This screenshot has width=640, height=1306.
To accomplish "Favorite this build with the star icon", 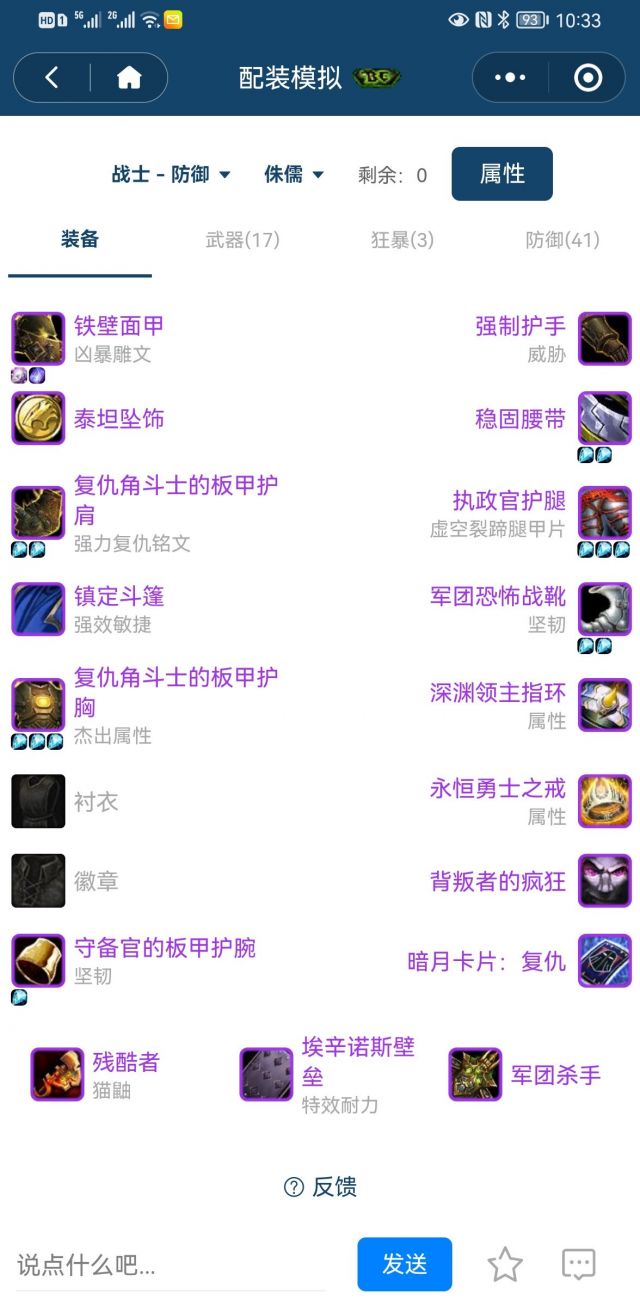I will click(505, 1265).
